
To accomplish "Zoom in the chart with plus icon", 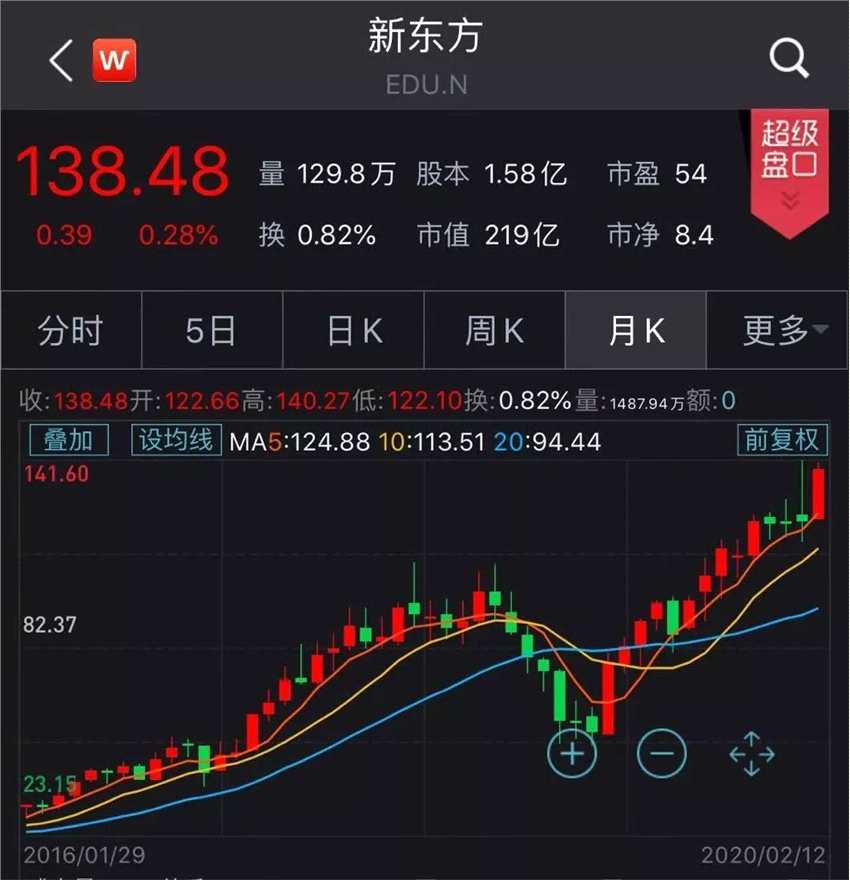I will (x=572, y=752).
